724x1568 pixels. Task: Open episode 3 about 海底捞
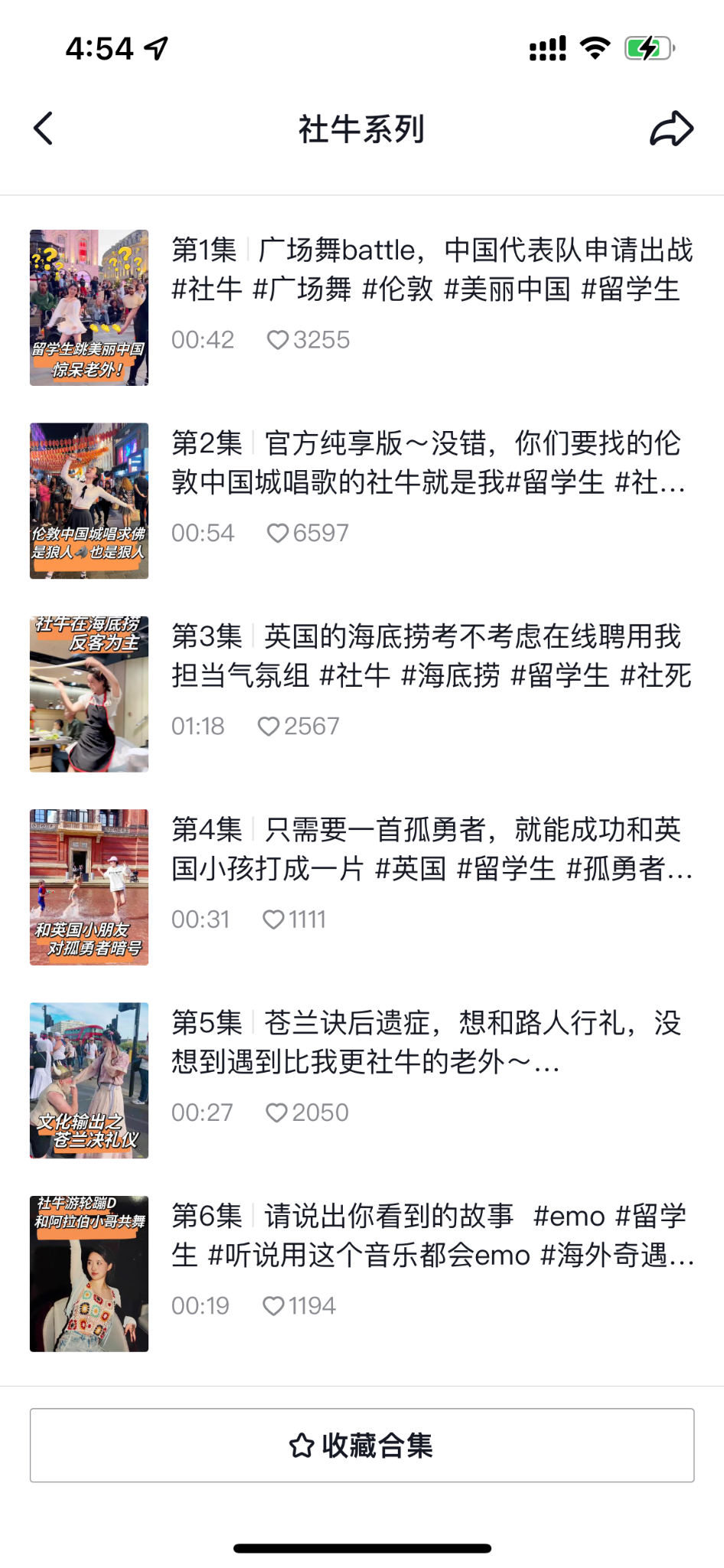click(362, 694)
